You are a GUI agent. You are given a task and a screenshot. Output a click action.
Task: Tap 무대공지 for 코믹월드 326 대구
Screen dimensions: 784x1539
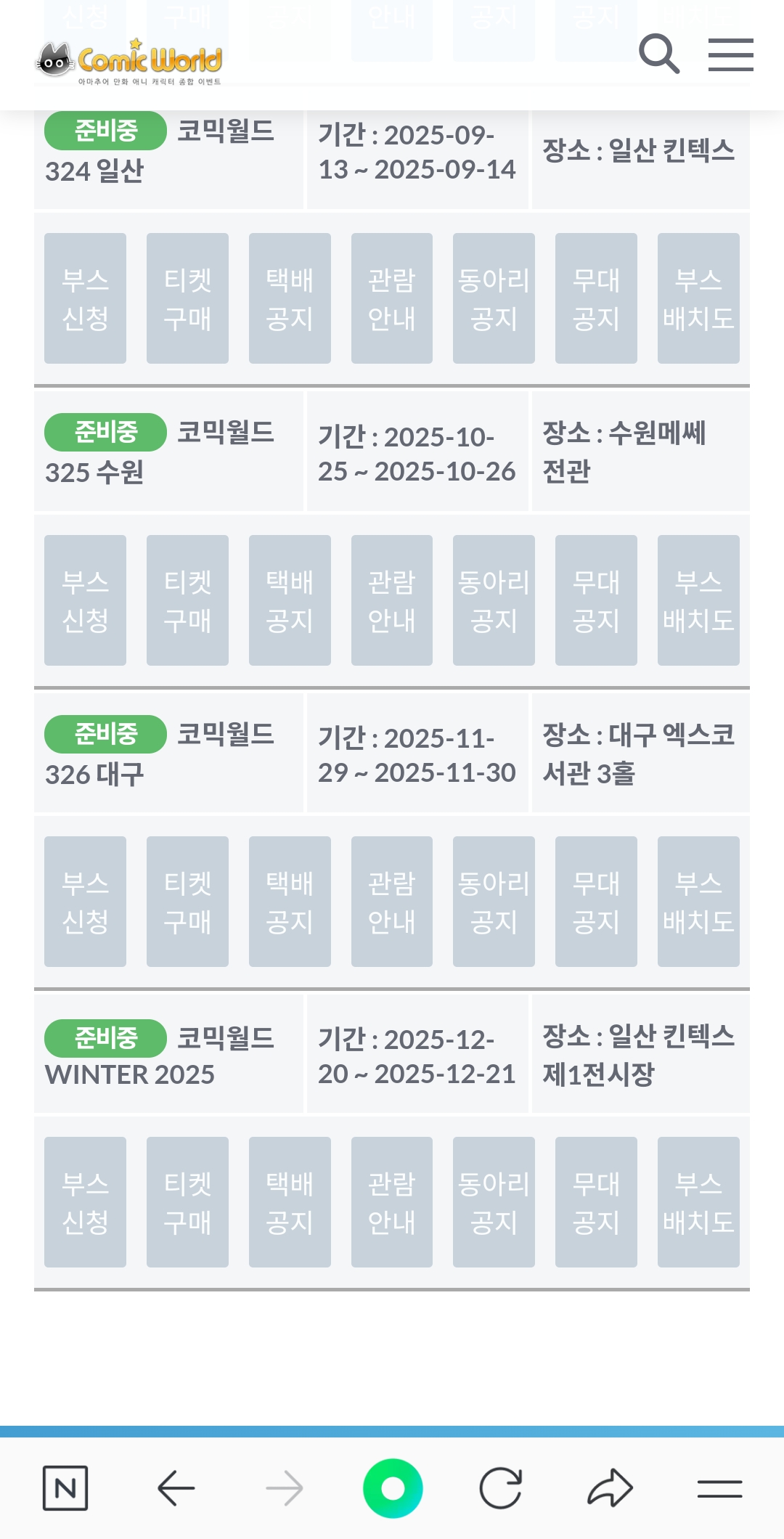(x=596, y=902)
